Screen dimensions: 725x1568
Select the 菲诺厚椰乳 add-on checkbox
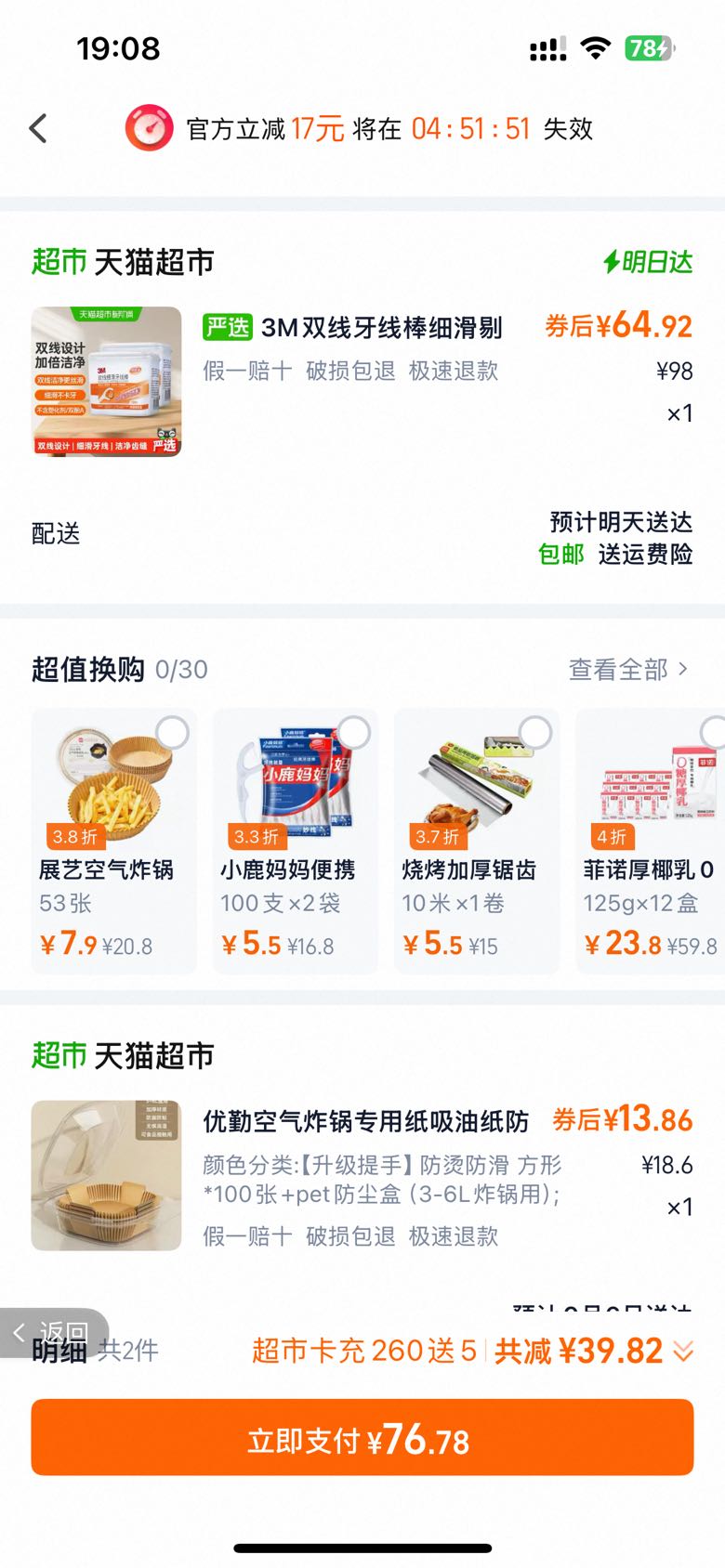714,733
